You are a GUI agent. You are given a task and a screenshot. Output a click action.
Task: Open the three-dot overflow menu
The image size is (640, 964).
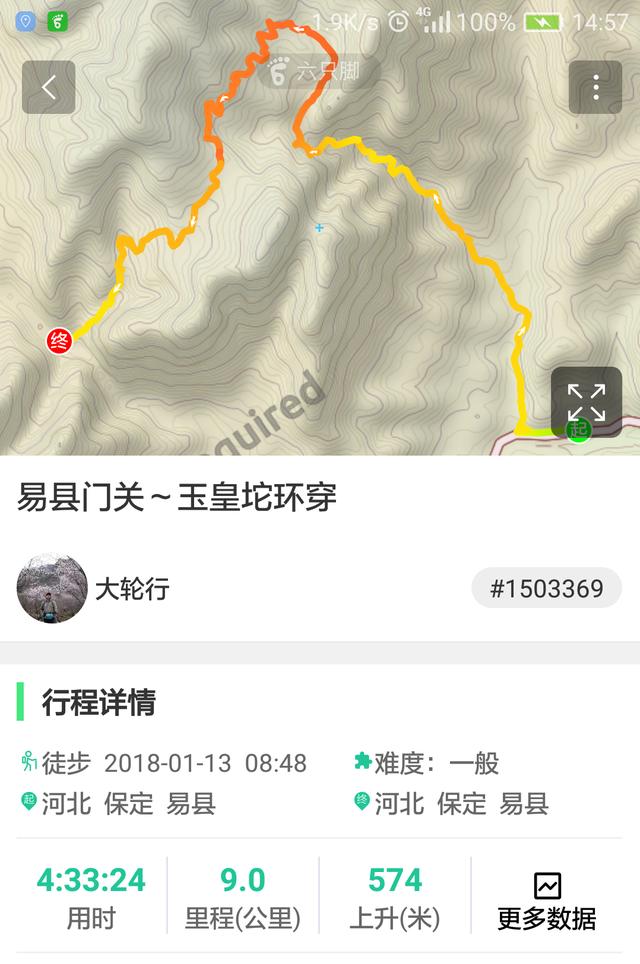(595, 87)
